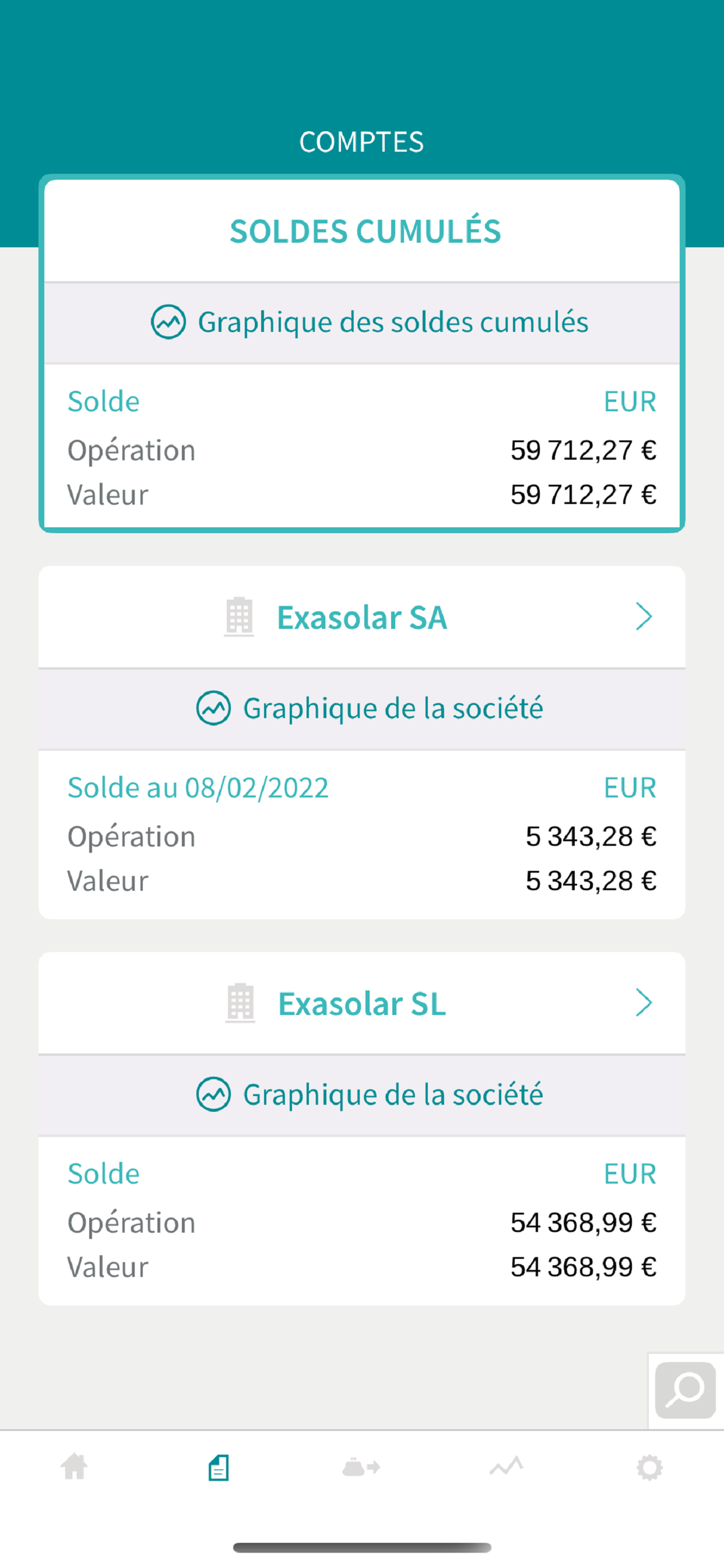724x1568 pixels.
Task: View Graphique de la société for Exasolar SA
Action: pyautogui.click(x=362, y=709)
